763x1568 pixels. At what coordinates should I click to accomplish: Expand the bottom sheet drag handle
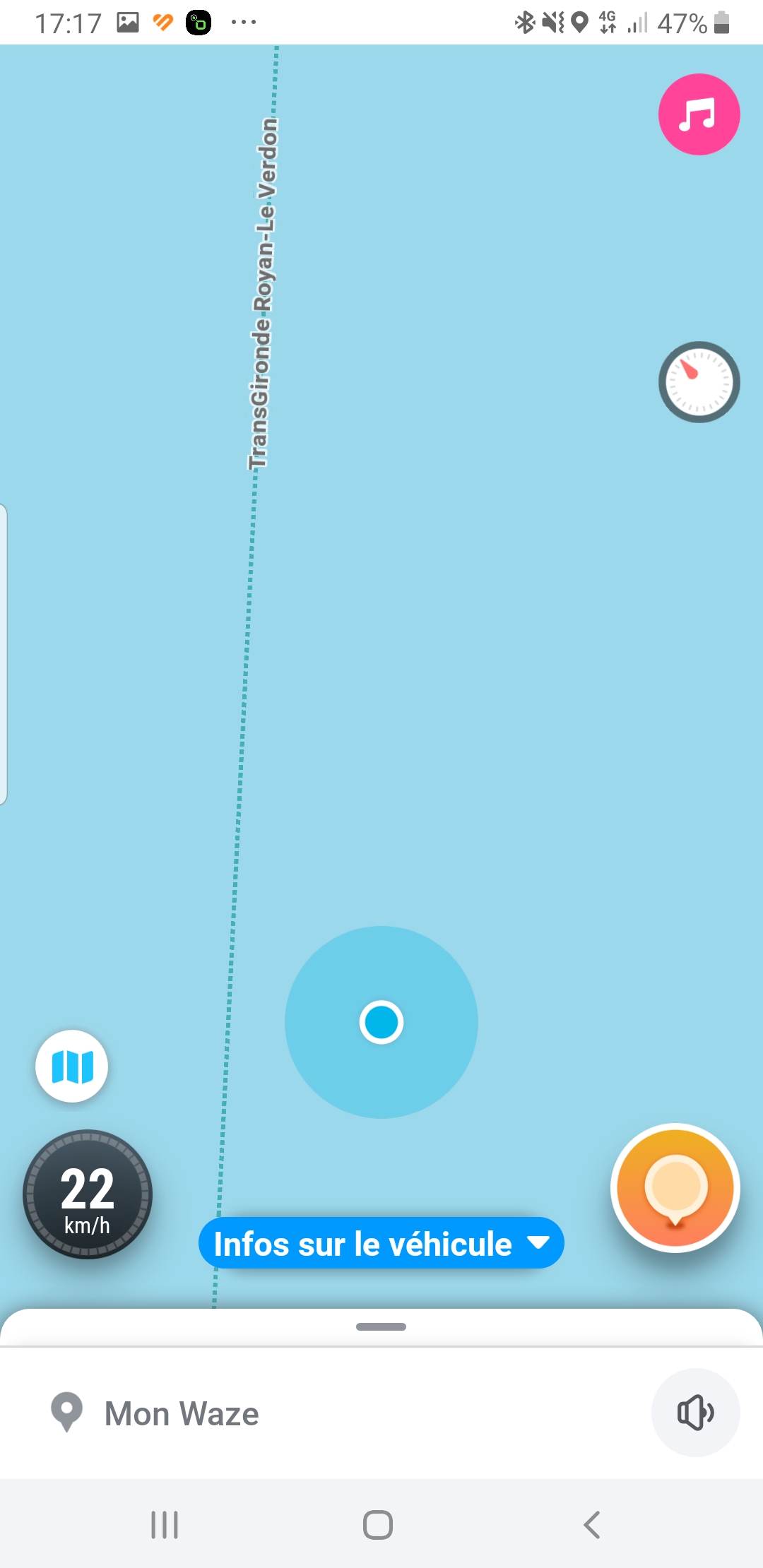click(381, 1326)
